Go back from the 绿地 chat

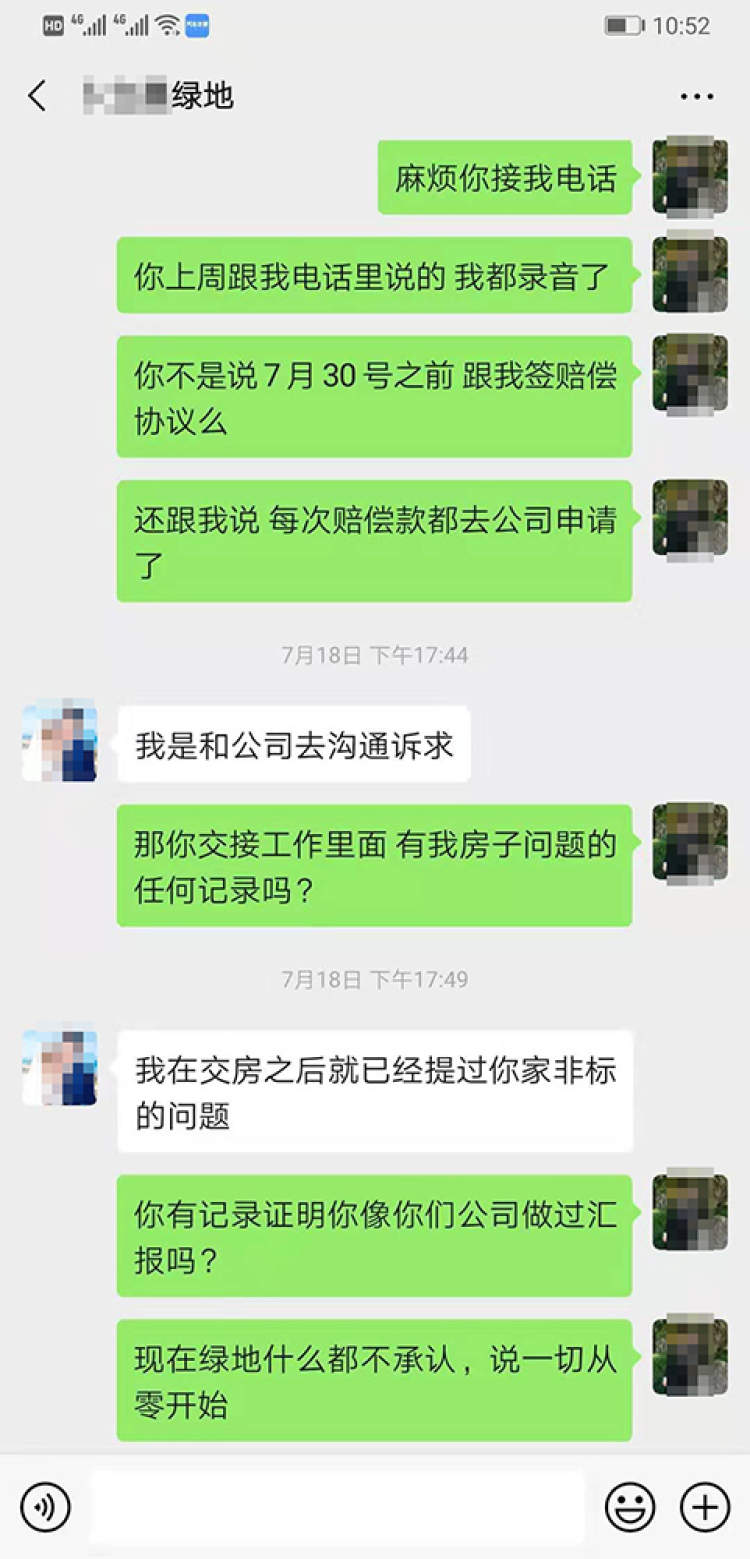pos(37,96)
